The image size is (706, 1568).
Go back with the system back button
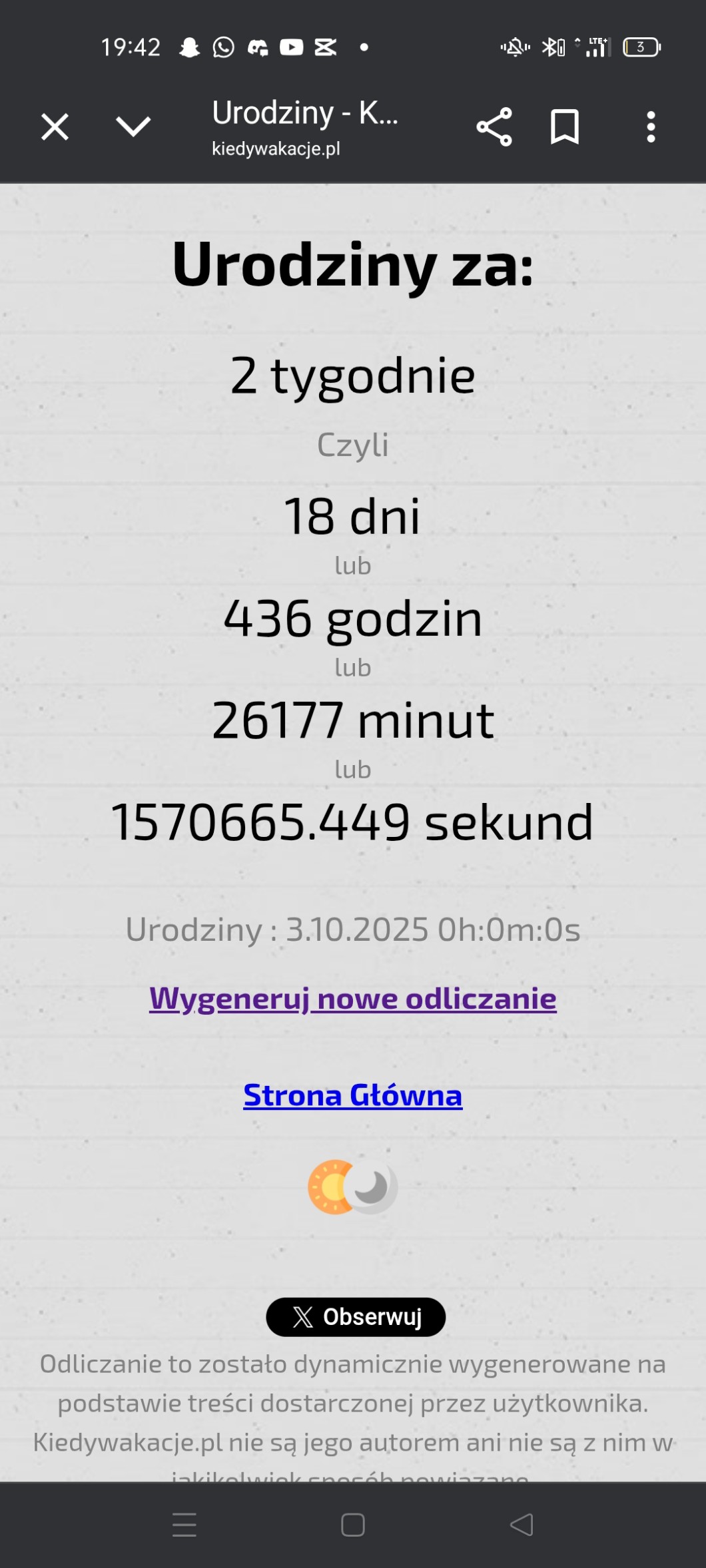pos(522,1525)
